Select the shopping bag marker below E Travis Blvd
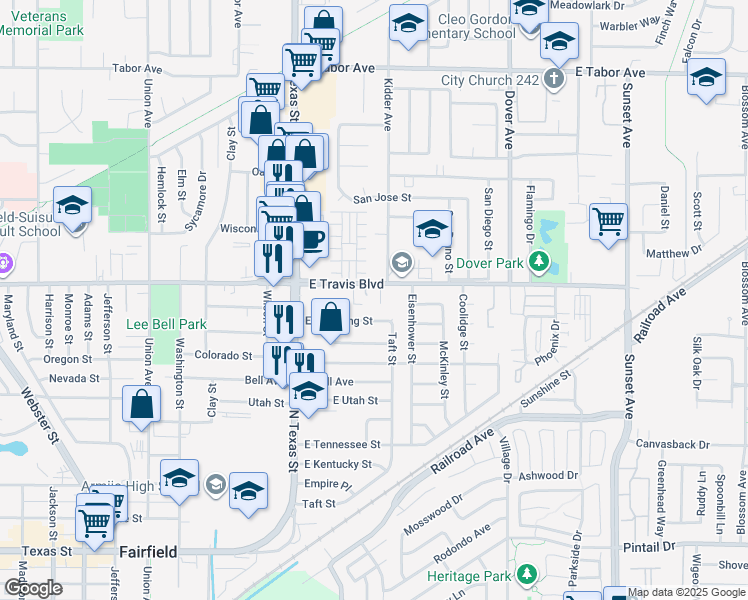This screenshot has width=748, height=600. [330, 320]
